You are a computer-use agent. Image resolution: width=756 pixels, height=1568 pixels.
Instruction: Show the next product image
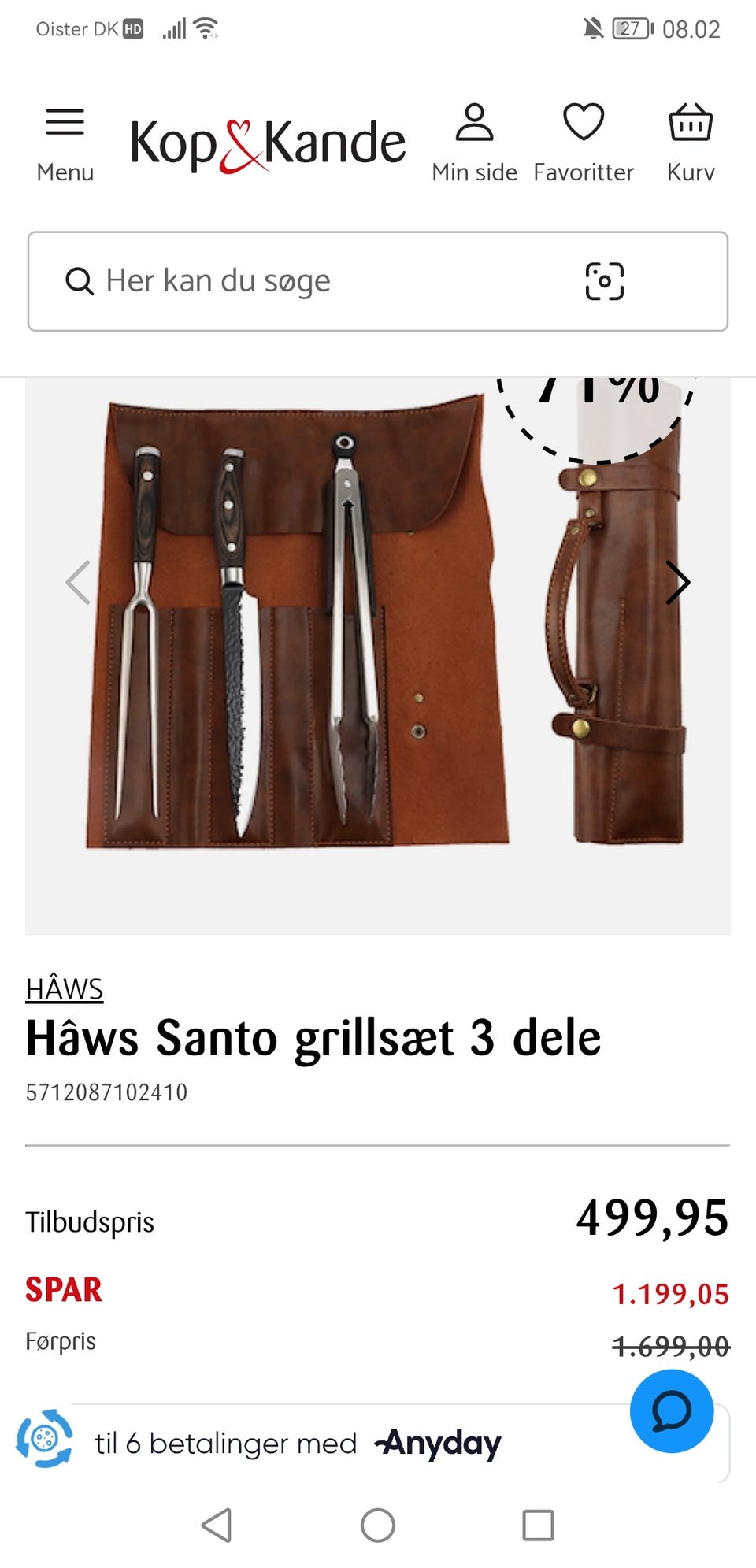click(680, 583)
